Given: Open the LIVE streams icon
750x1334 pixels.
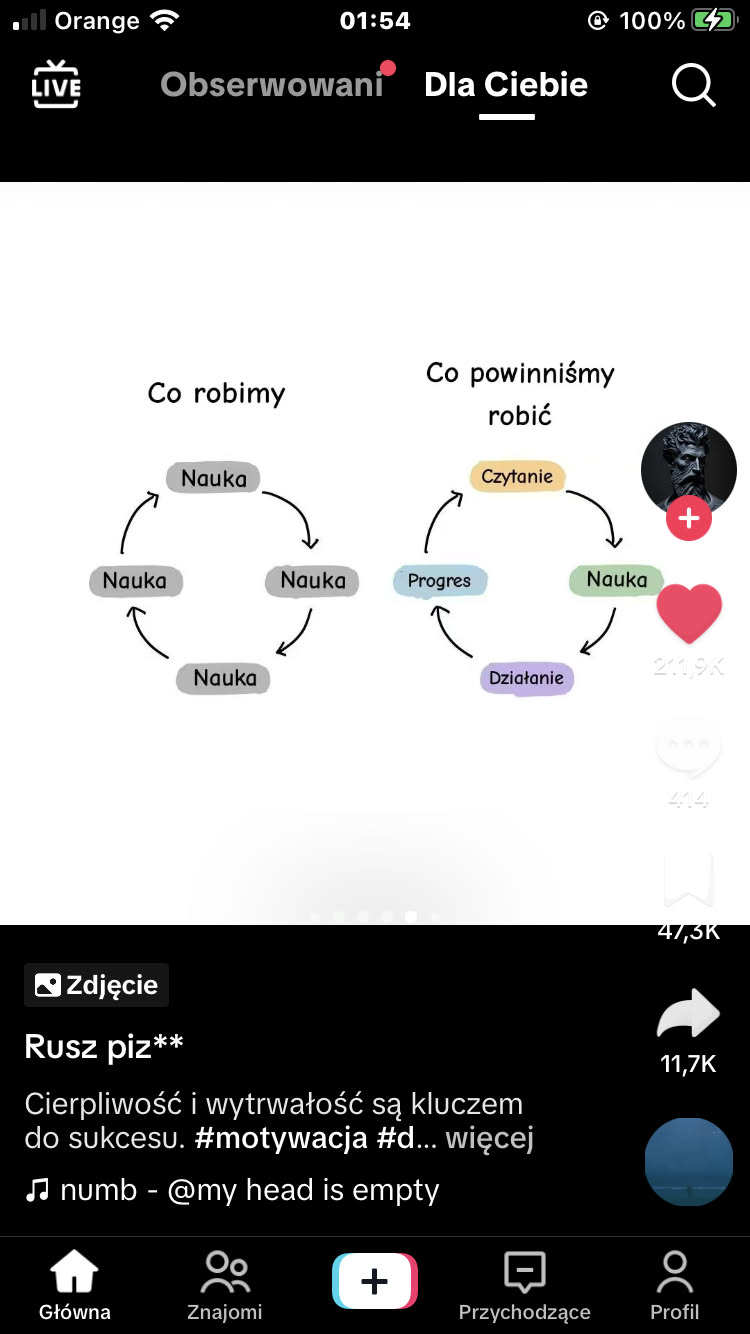Looking at the screenshot, I should [x=56, y=84].
